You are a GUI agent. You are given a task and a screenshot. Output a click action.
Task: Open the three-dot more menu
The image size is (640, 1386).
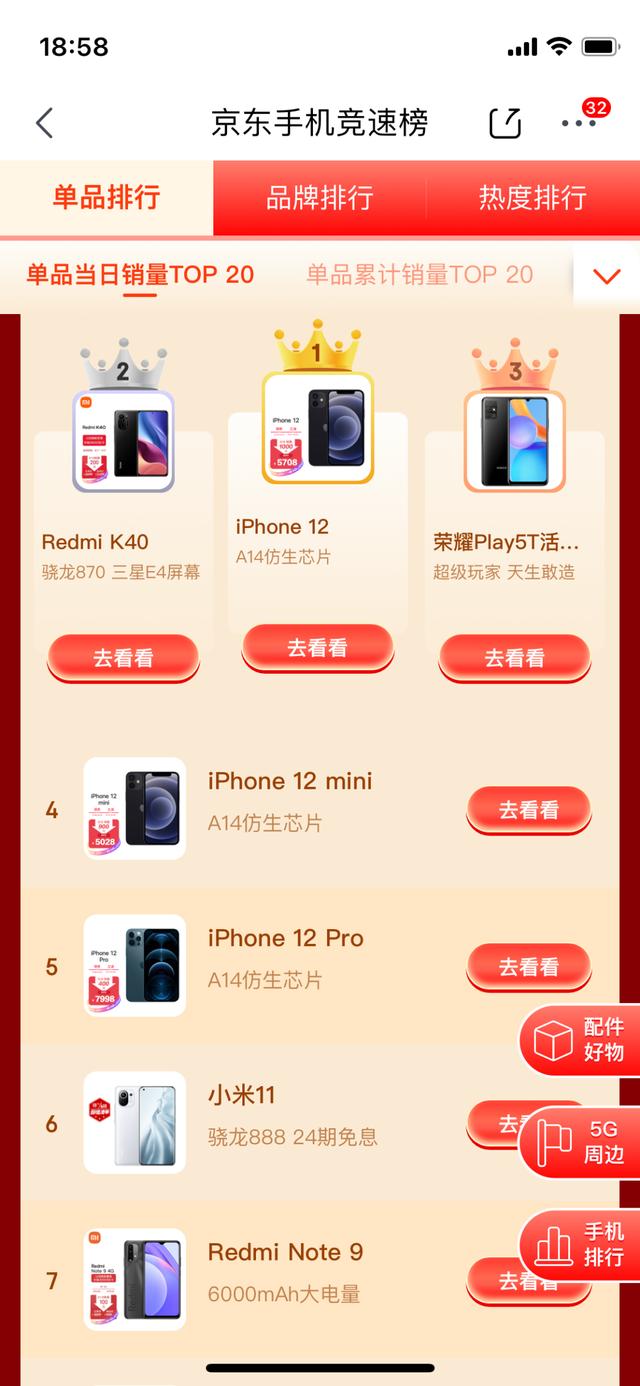click(x=579, y=123)
